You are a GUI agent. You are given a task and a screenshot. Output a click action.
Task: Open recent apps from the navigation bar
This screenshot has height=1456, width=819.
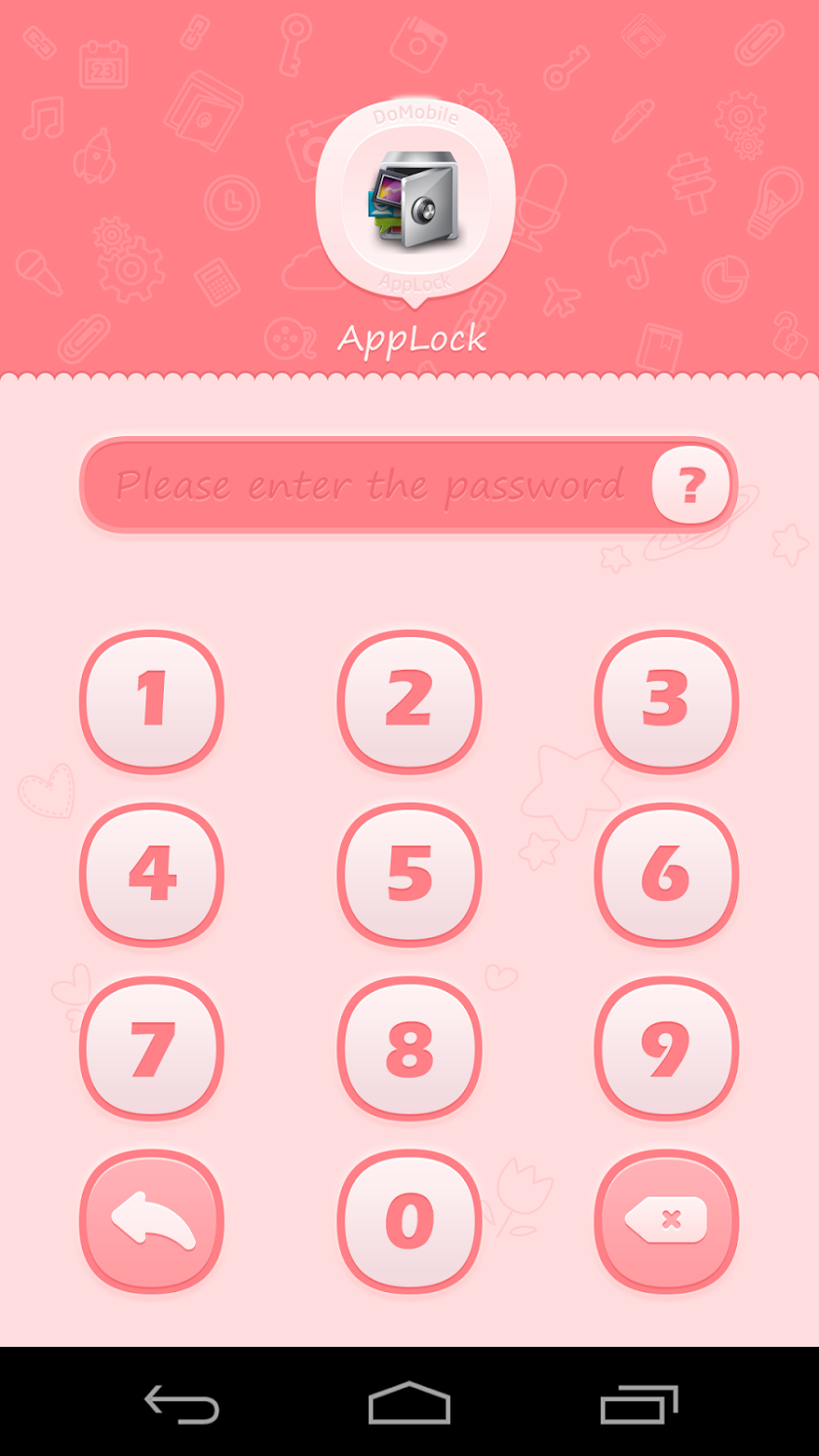tap(639, 1404)
